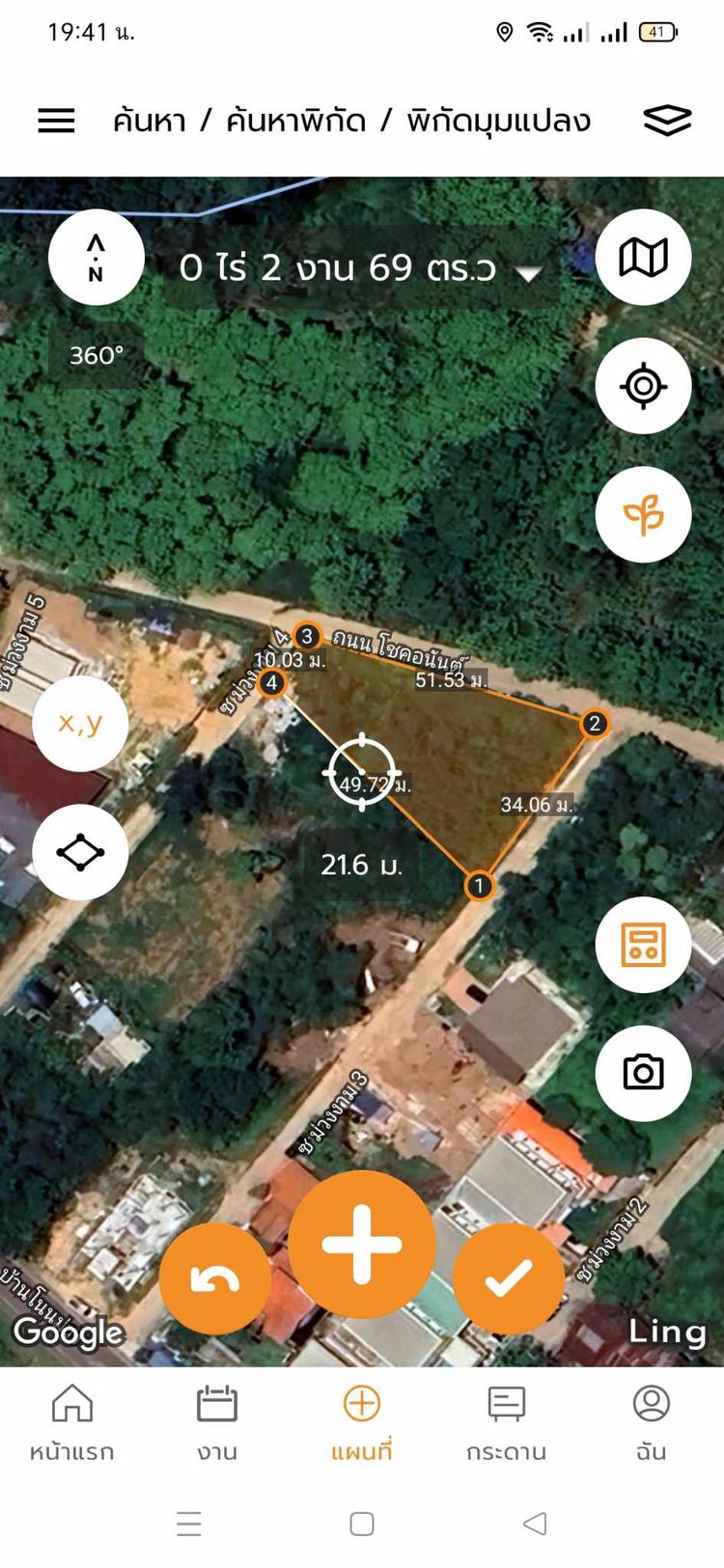Open the plant icon button
The width and height of the screenshot is (724, 1568).
643,514
